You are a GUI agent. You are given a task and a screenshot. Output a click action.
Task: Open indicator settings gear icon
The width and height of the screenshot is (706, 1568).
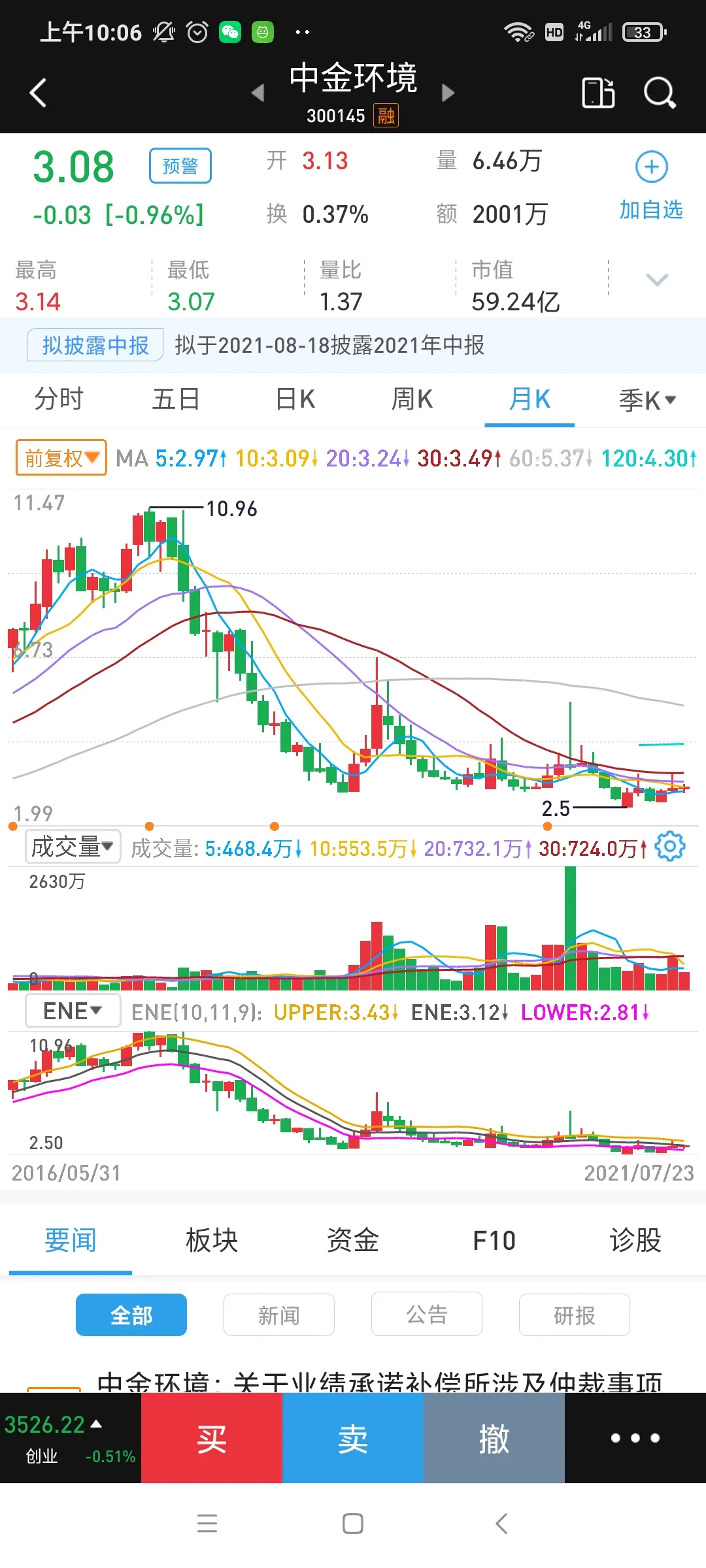(669, 847)
